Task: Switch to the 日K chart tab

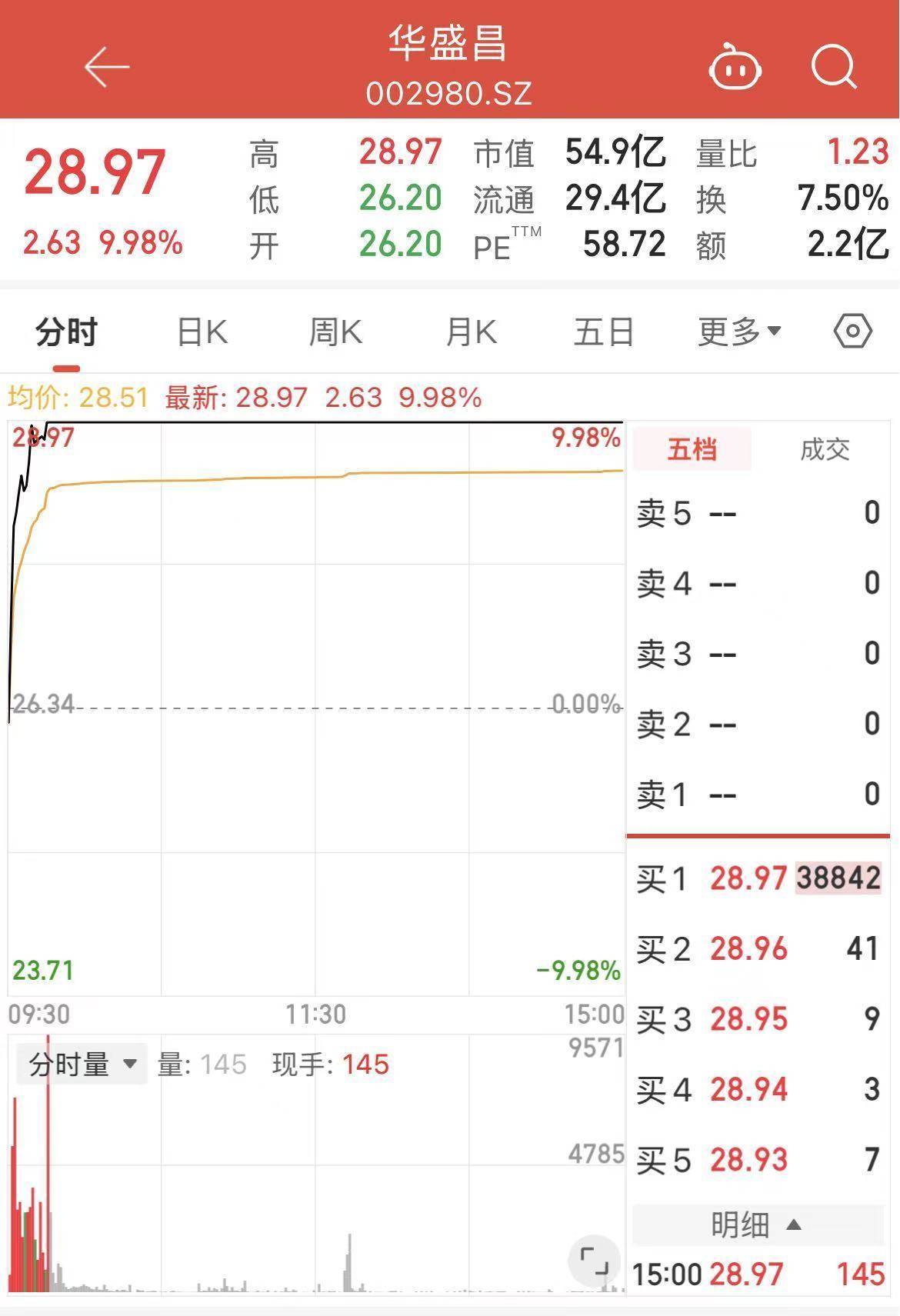Action: (202, 332)
